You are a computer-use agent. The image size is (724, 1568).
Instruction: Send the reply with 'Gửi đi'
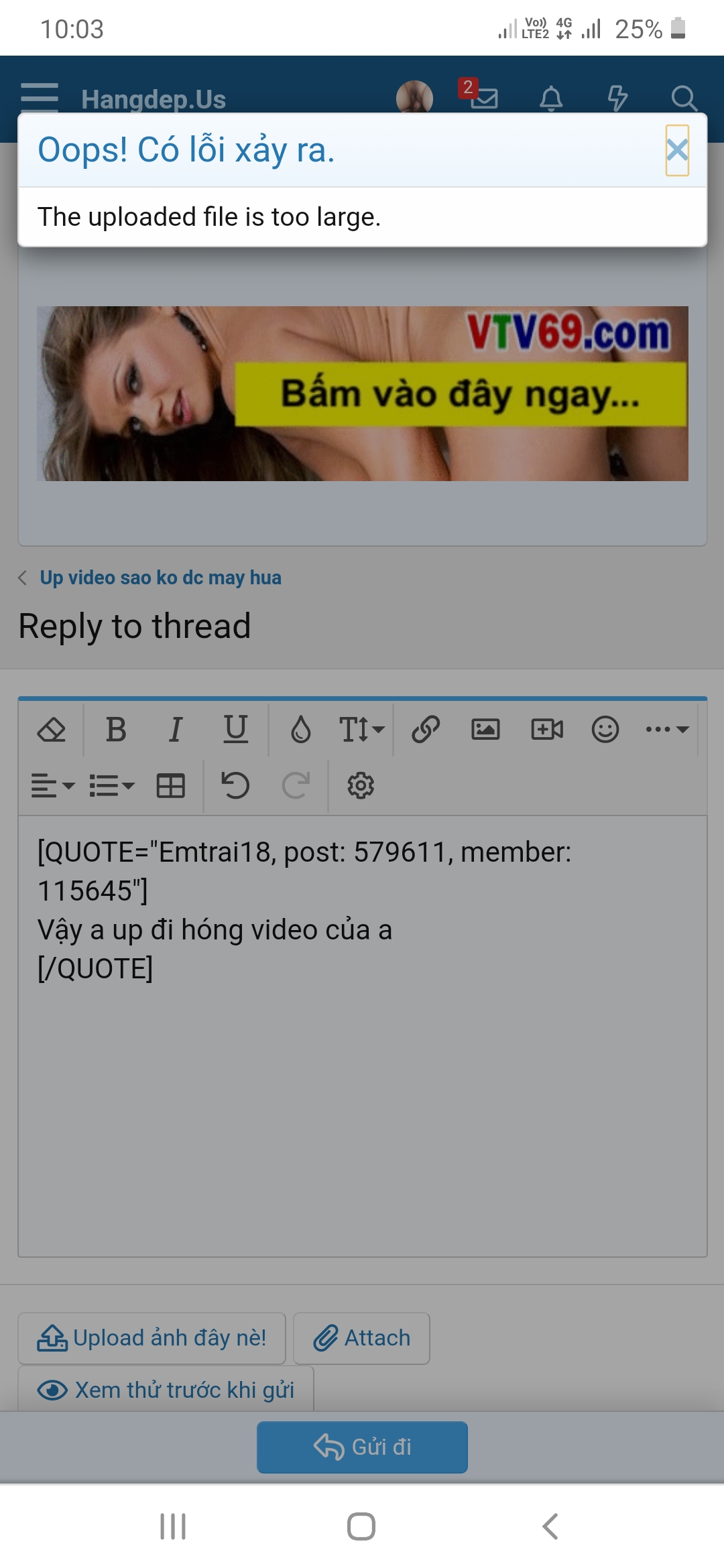pyautogui.click(x=362, y=1447)
